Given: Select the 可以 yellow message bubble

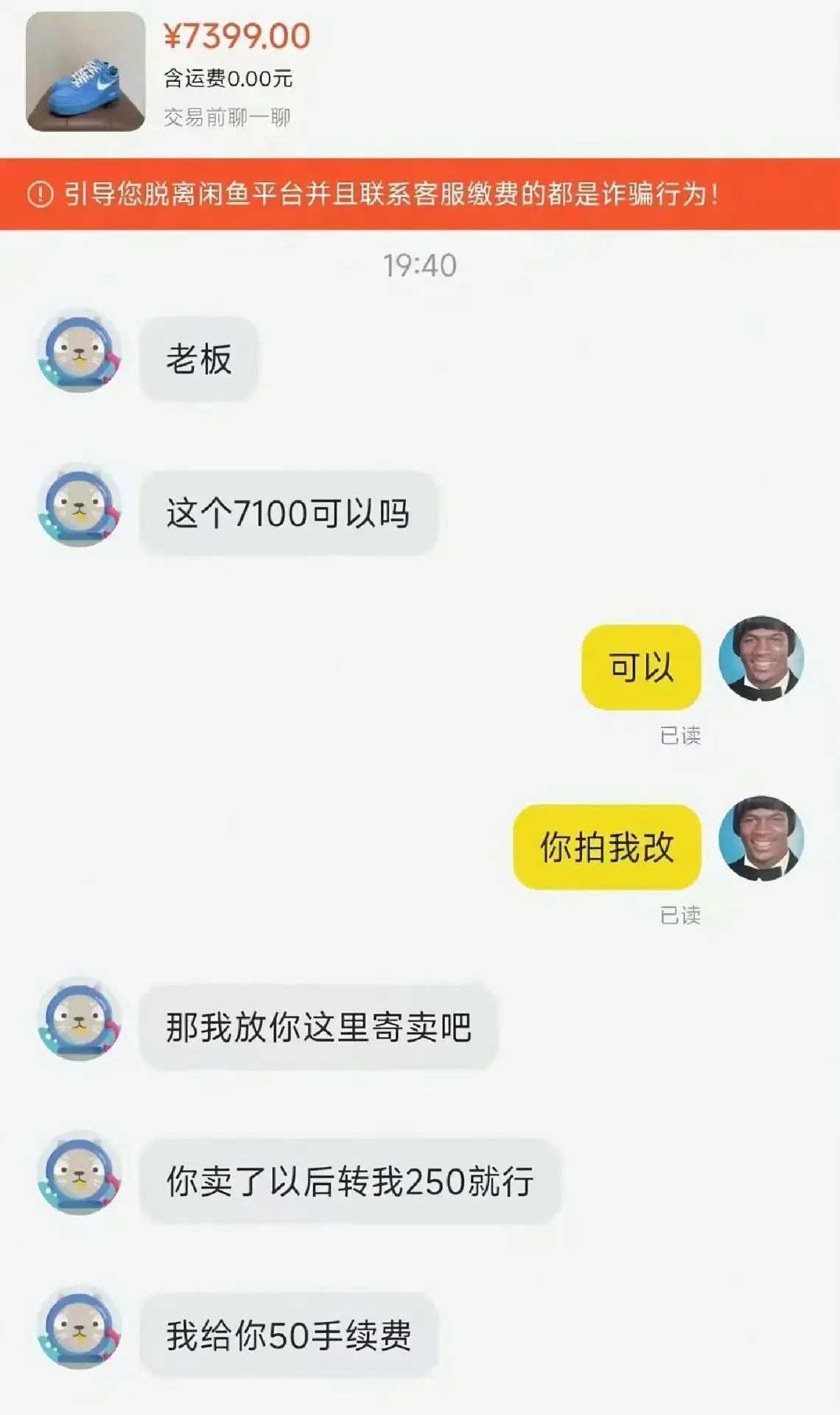Looking at the screenshot, I should [x=640, y=667].
